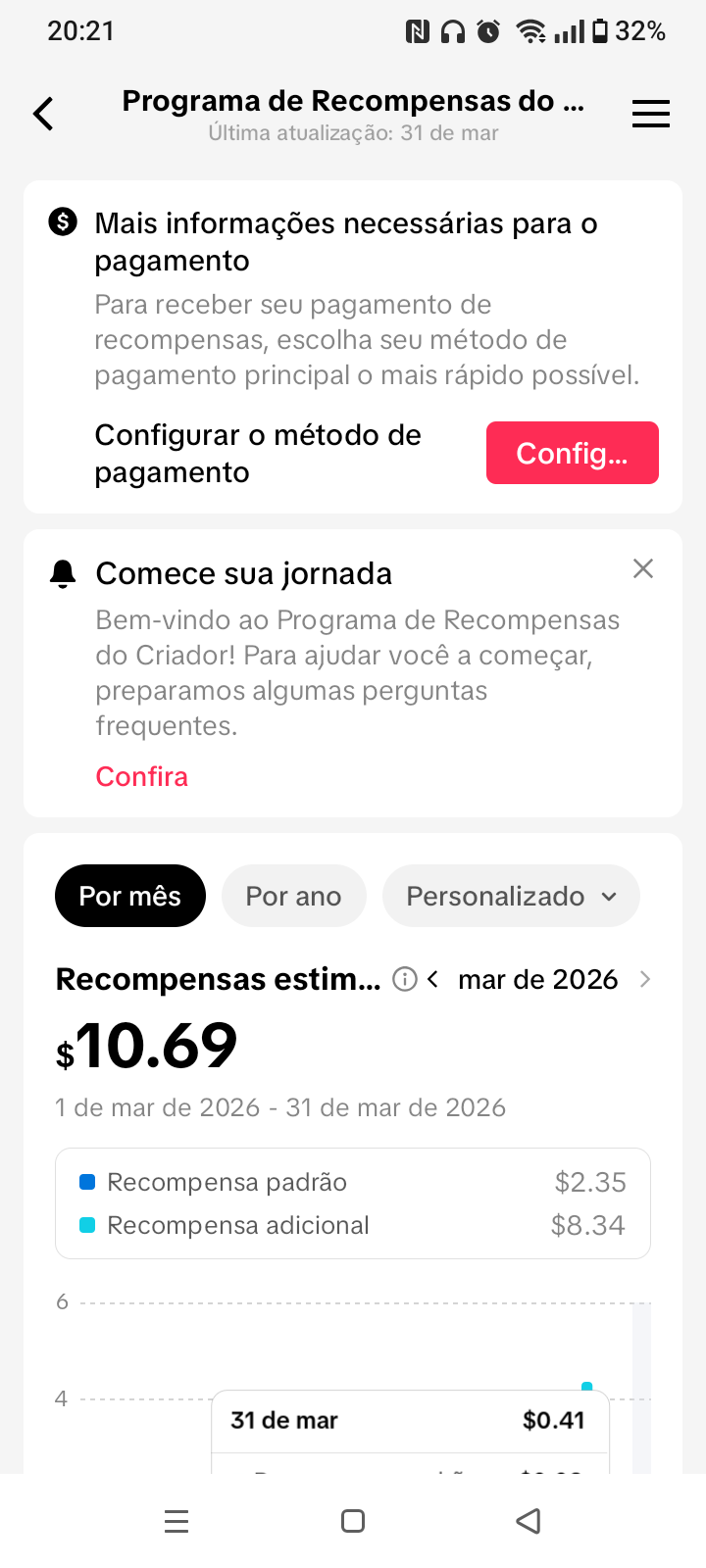Open the hamburger menu
706x1568 pixels.
click(x=650, y=115)
